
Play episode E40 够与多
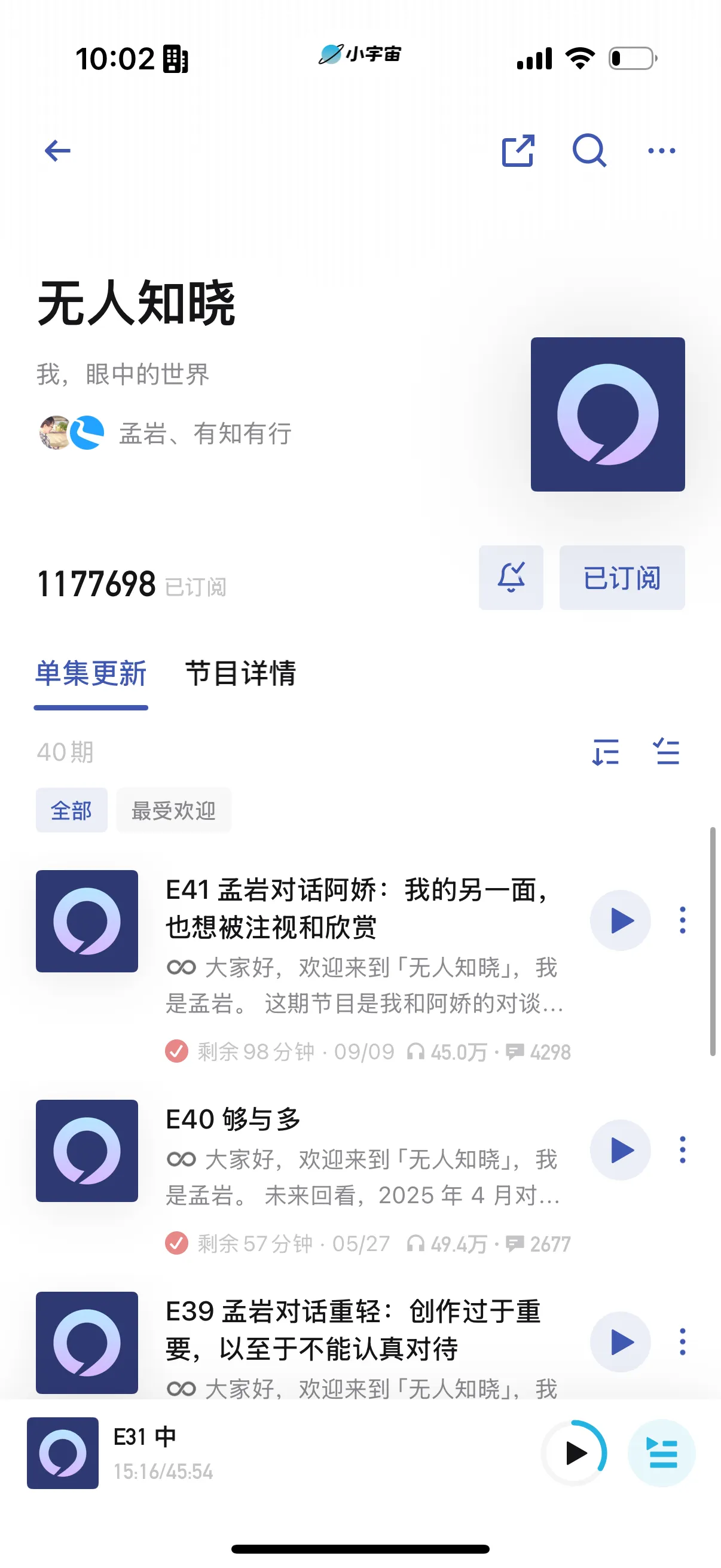pyautogui.click(x=620, y=1150)
